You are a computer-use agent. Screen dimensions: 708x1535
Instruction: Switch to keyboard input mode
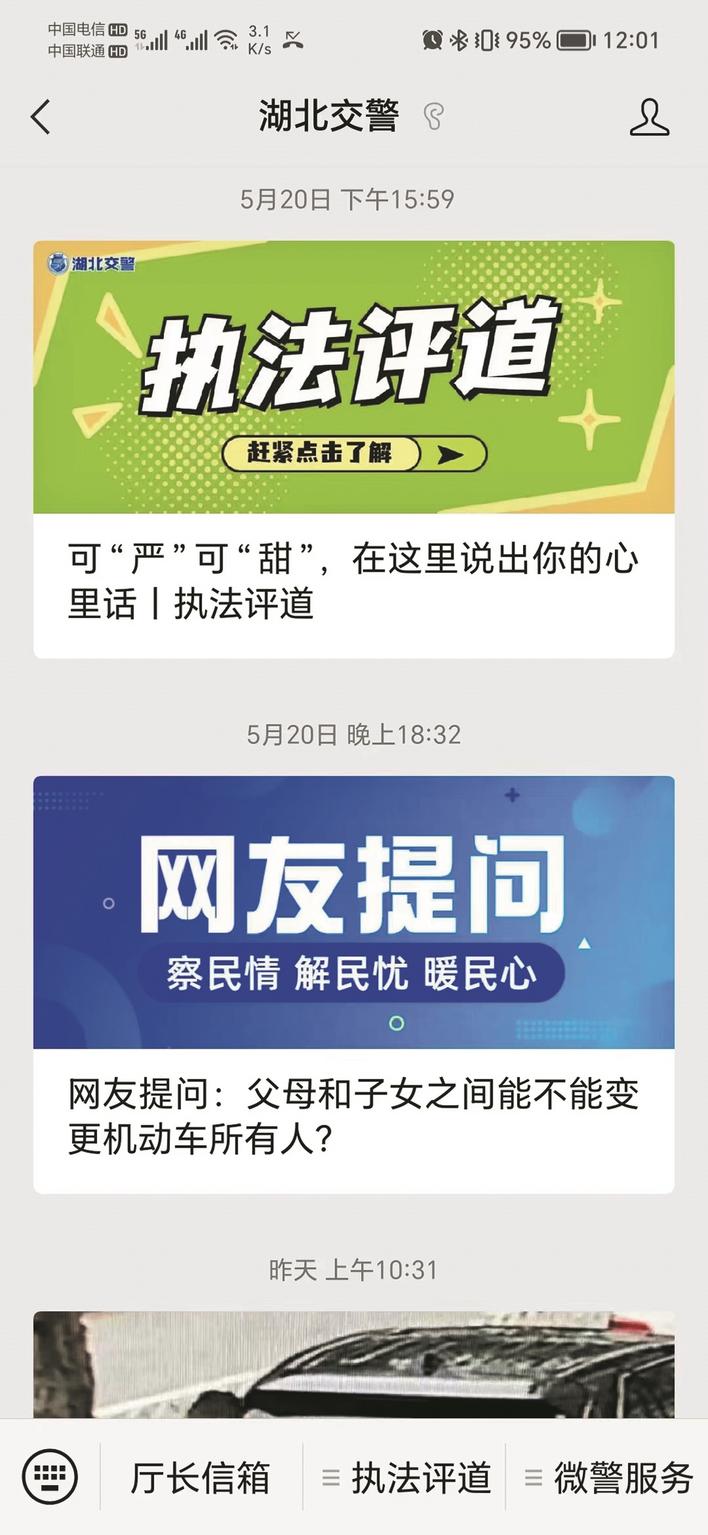coord(50,1477)
